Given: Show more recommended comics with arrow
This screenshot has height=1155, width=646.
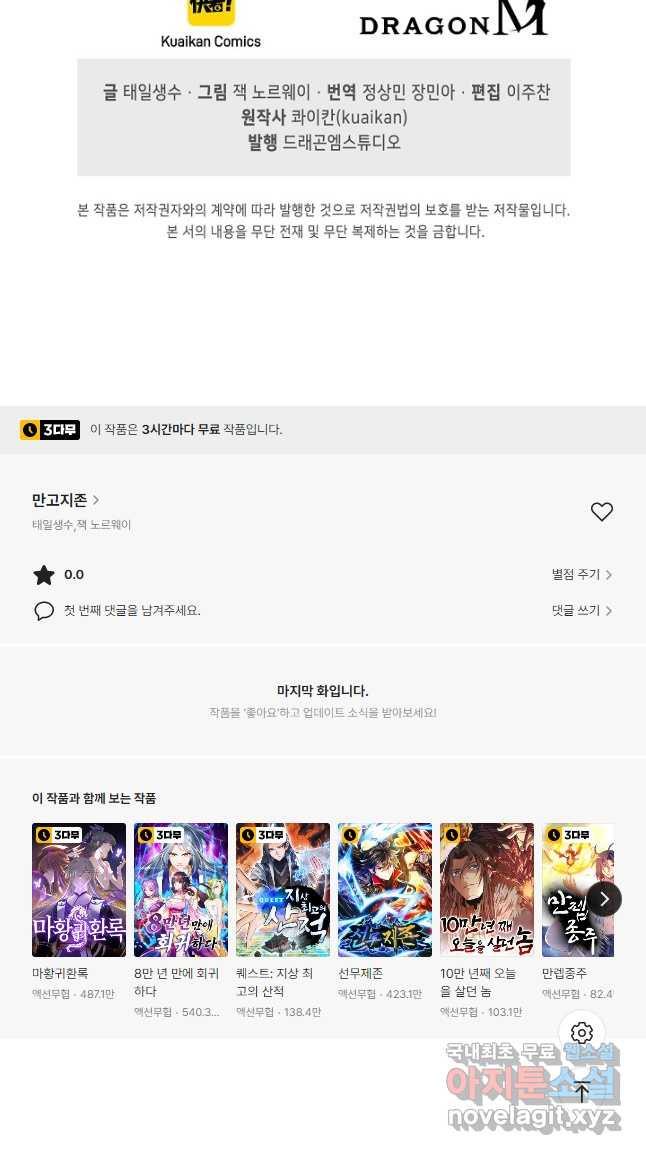Looking at the screenshot, I should (x=604, y=899).
